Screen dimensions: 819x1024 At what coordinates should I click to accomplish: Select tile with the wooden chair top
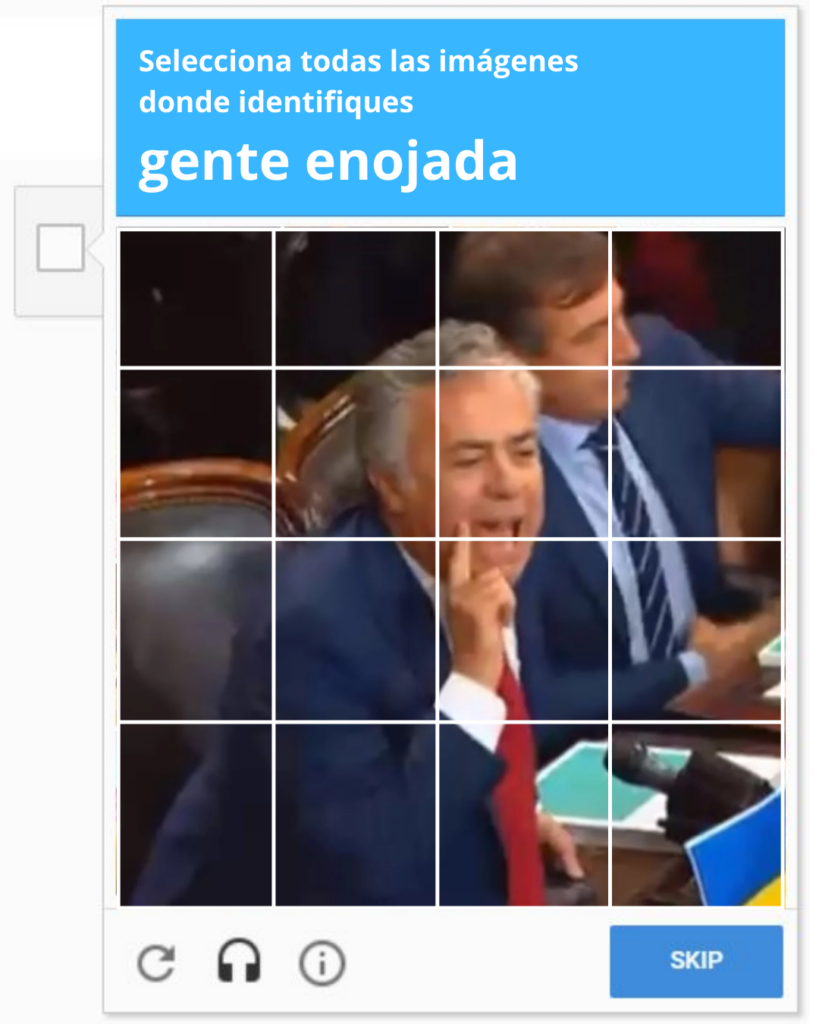point(196,453)
